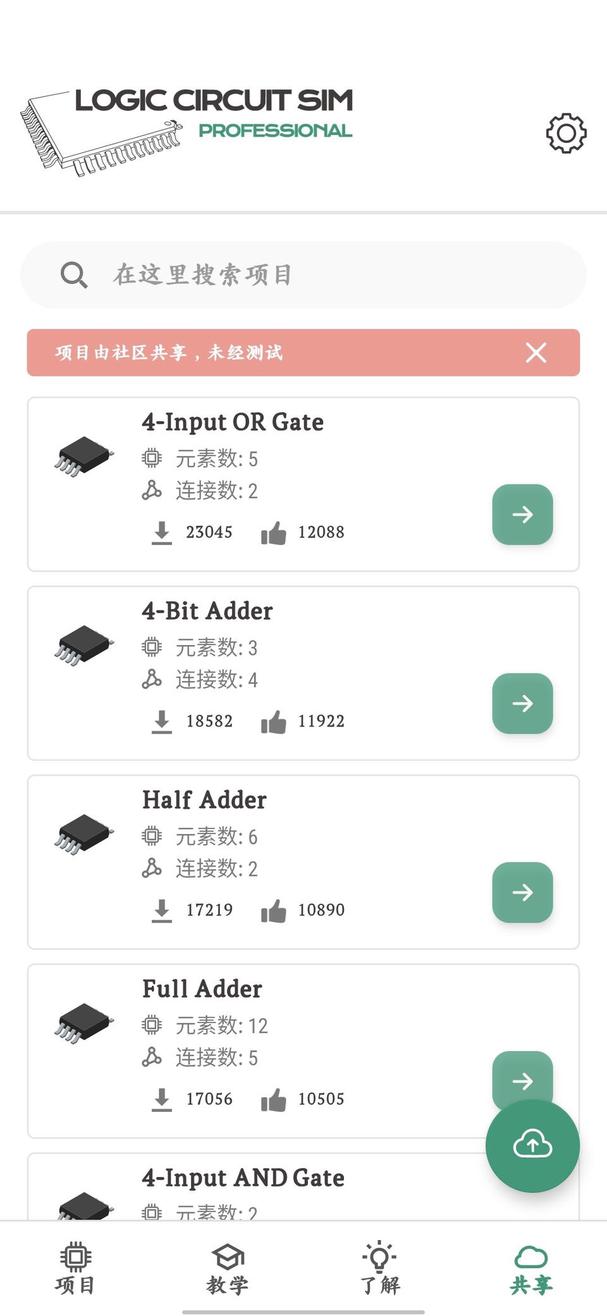Open the Full Adder arrow button
This screenshot has height=1316, width=607.
click(x=516, y=1075)
